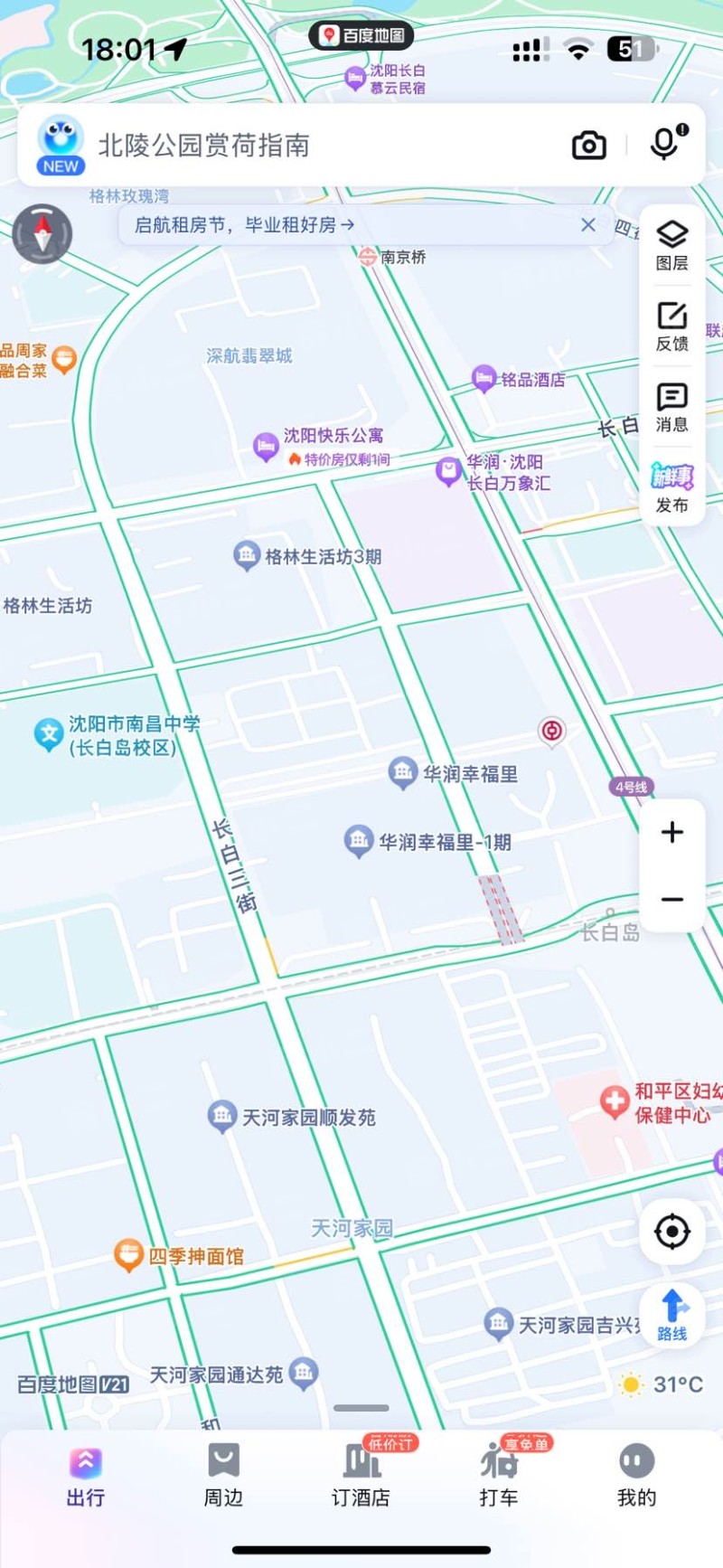The image size is (723, 1568).
Task: Open camera search in search bar
Action: coord(589,146)
